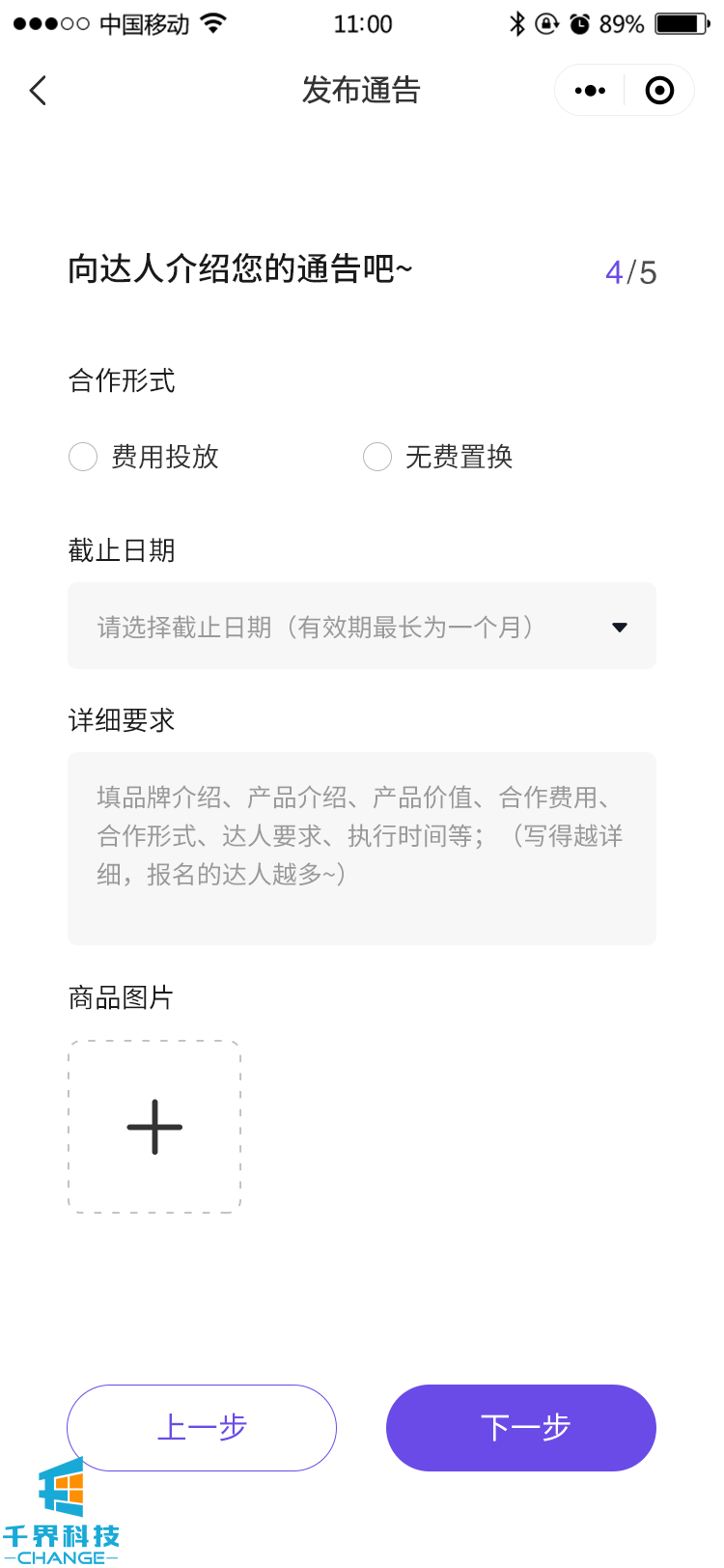Select the 费用投放 cooperation option
724x1568 pixels.
click(84, 457)
